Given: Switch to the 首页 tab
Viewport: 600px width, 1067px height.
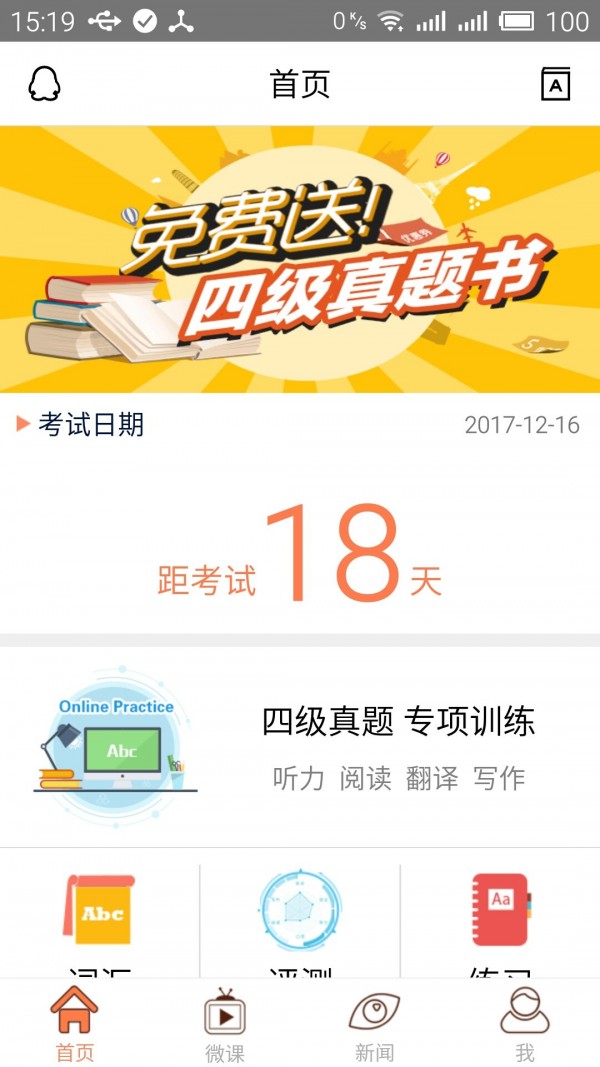Looking at the screenshot, I should point(75,1024).
